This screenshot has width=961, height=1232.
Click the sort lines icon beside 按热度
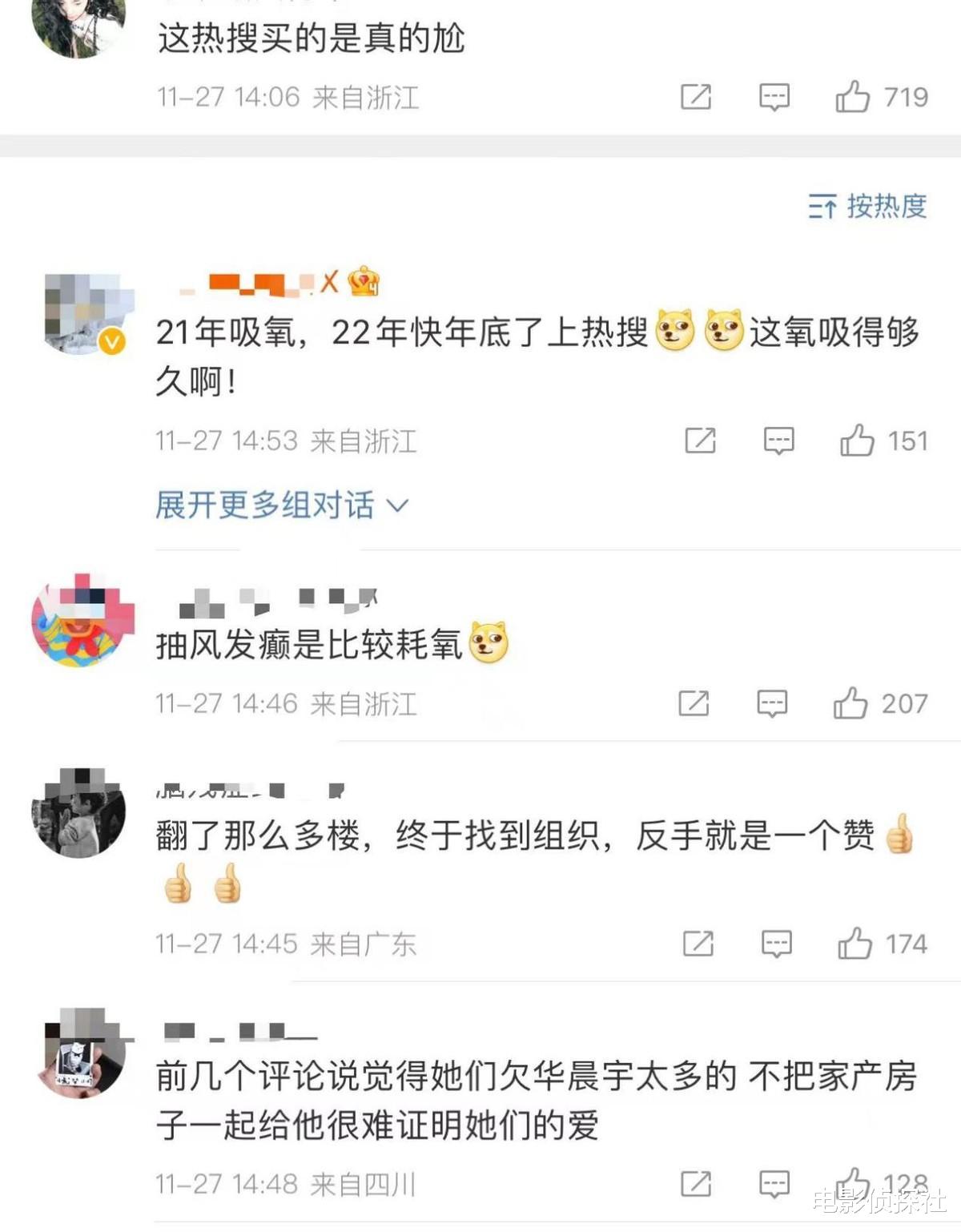[x=820, y=207]
